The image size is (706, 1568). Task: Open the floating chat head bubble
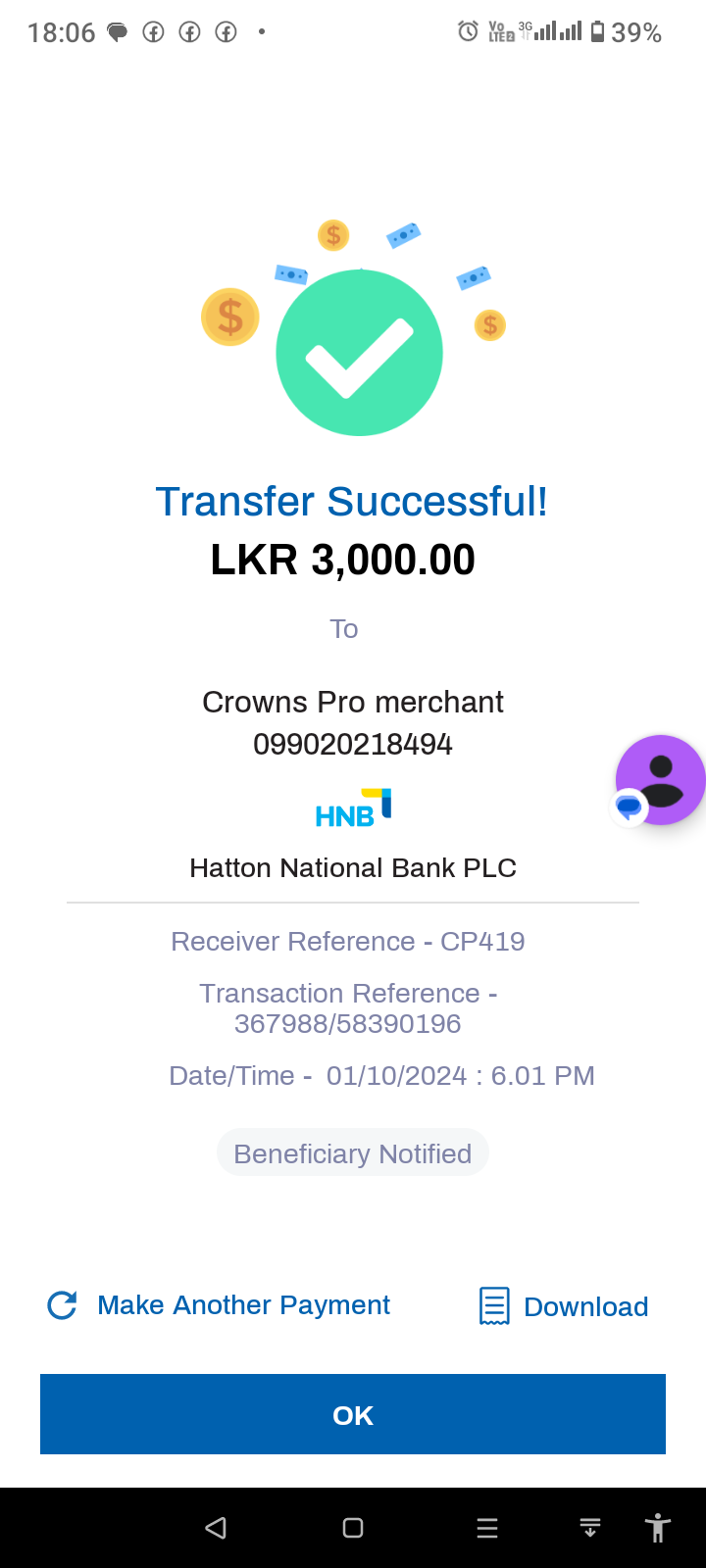pyautogui.click(x=660, y=780)
